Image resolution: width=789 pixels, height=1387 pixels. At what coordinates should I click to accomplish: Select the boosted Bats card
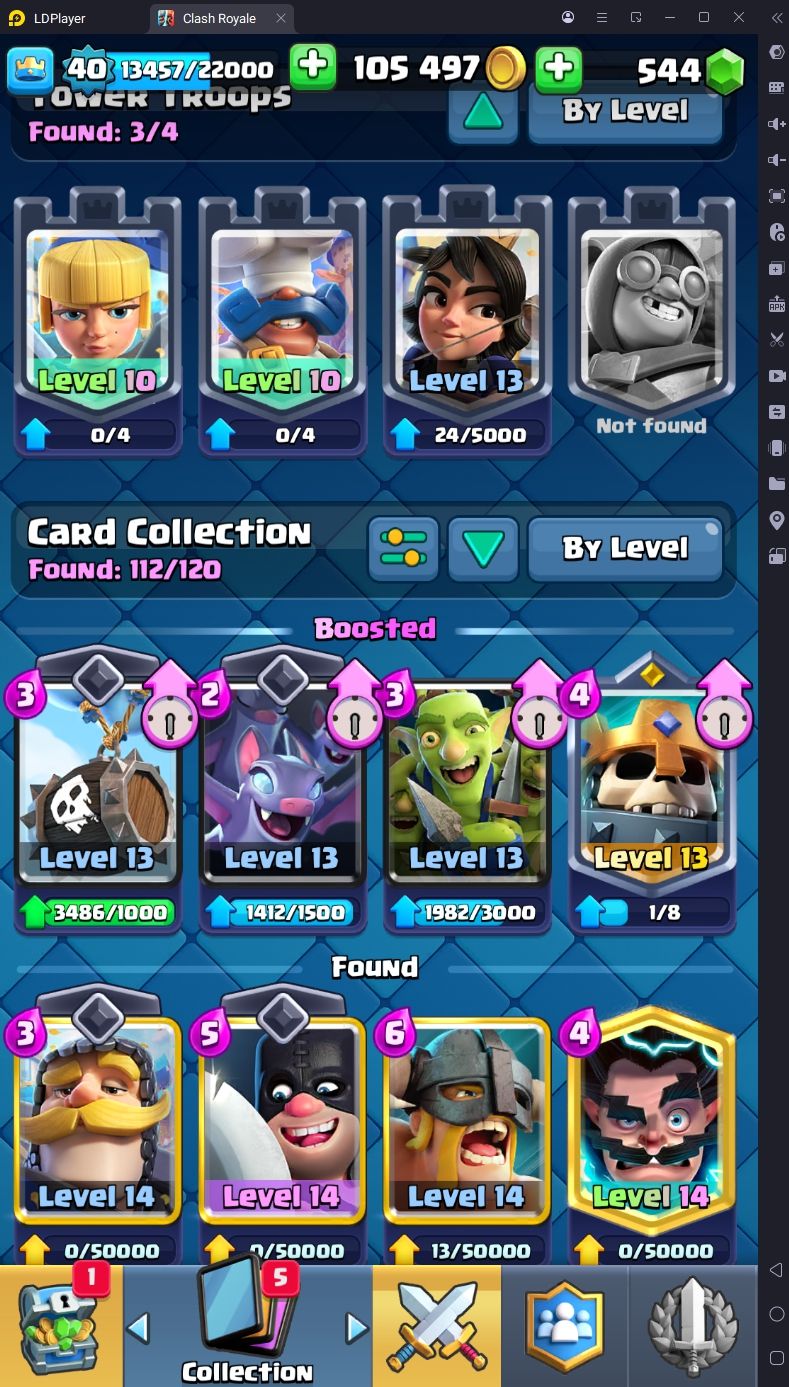(x=282, y=790)
